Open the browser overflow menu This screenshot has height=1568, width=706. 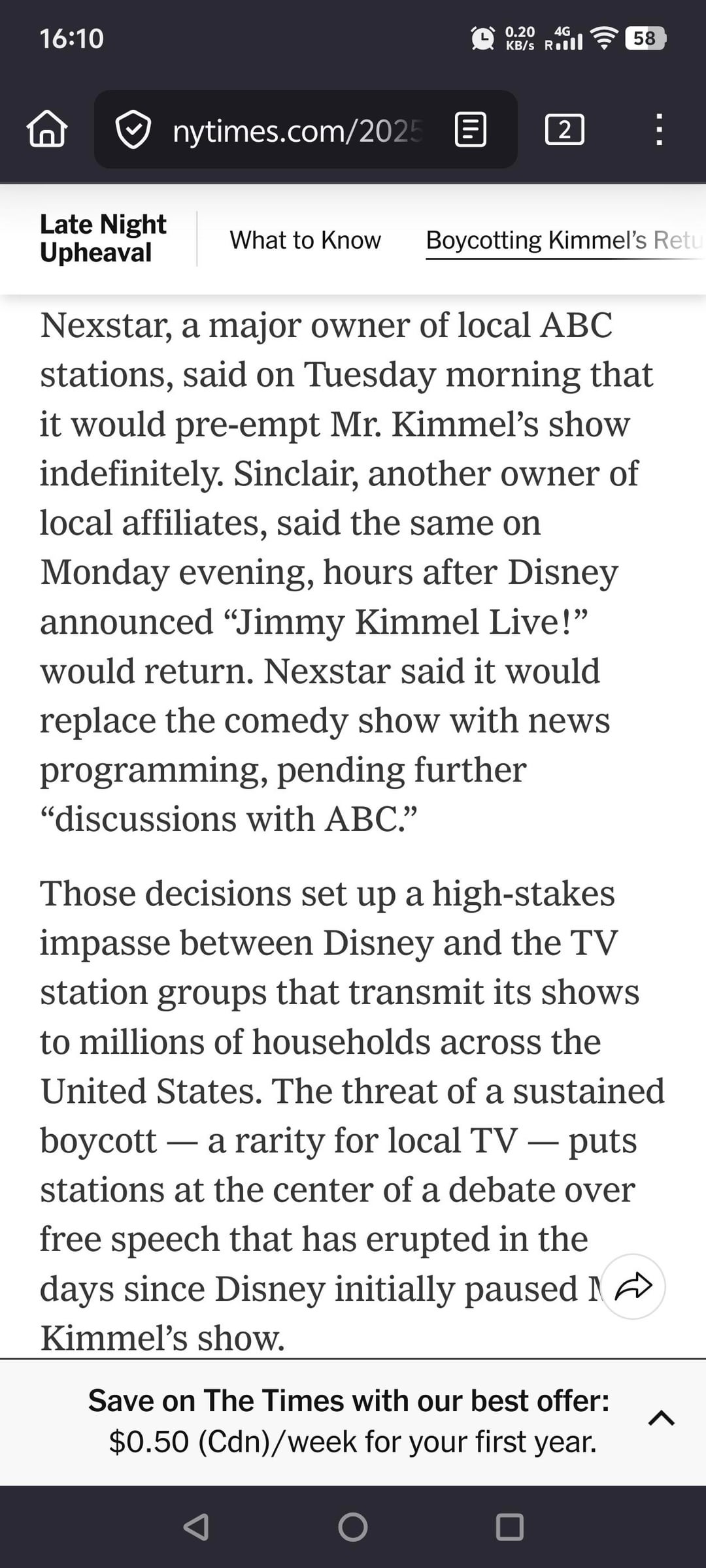659,129
